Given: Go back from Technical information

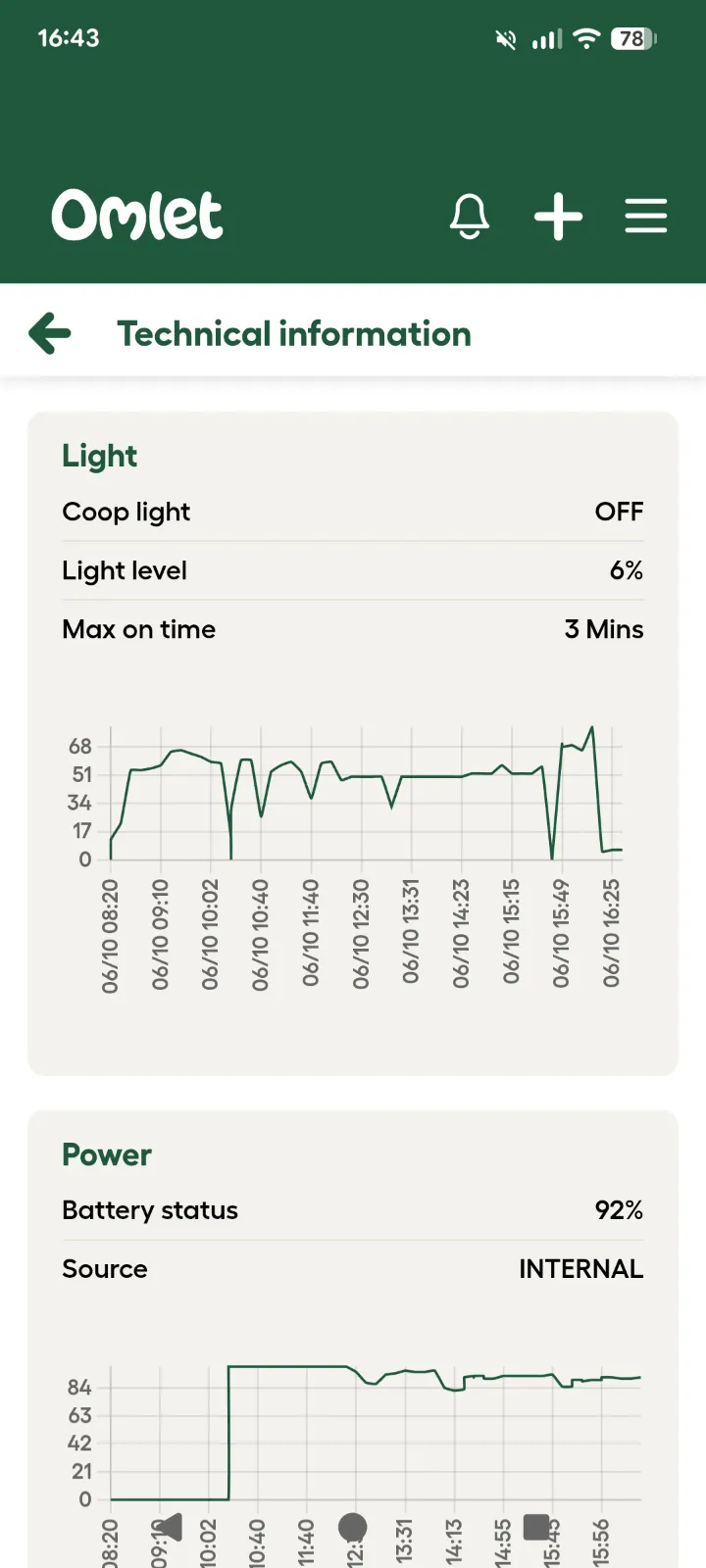Looking at the screenshot, I should click(50, 333).
